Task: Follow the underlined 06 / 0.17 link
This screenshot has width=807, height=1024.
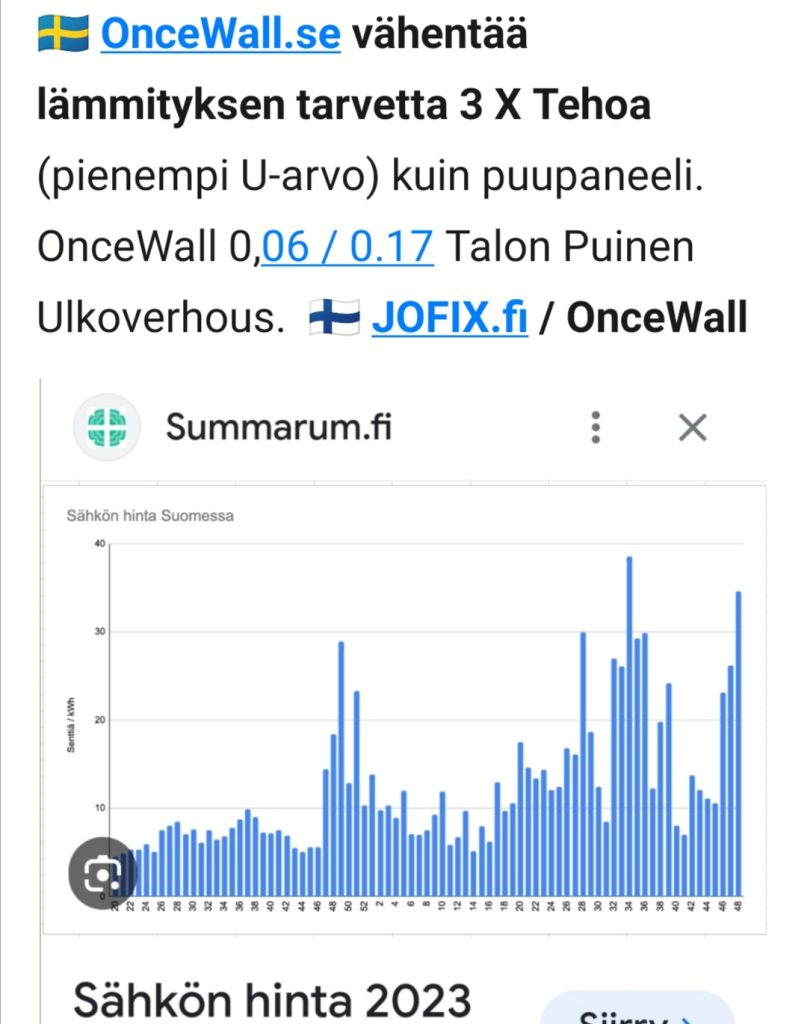Action: coord(347,245)
